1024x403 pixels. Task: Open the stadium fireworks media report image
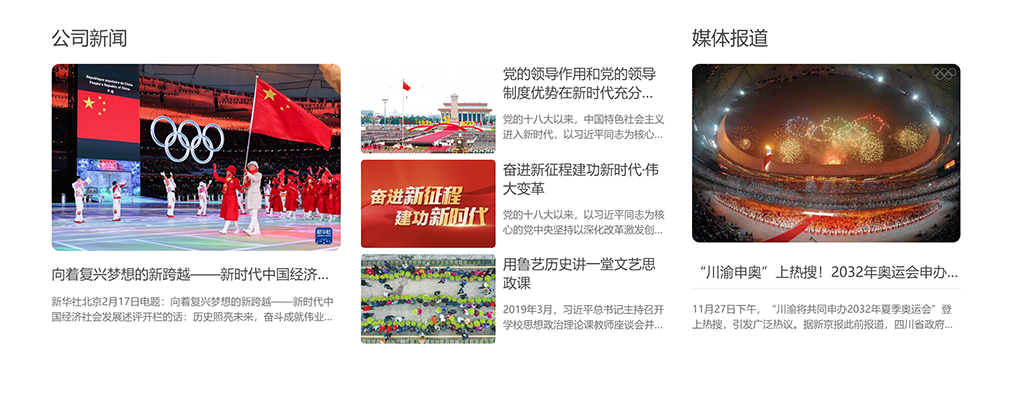pos(826,153)
